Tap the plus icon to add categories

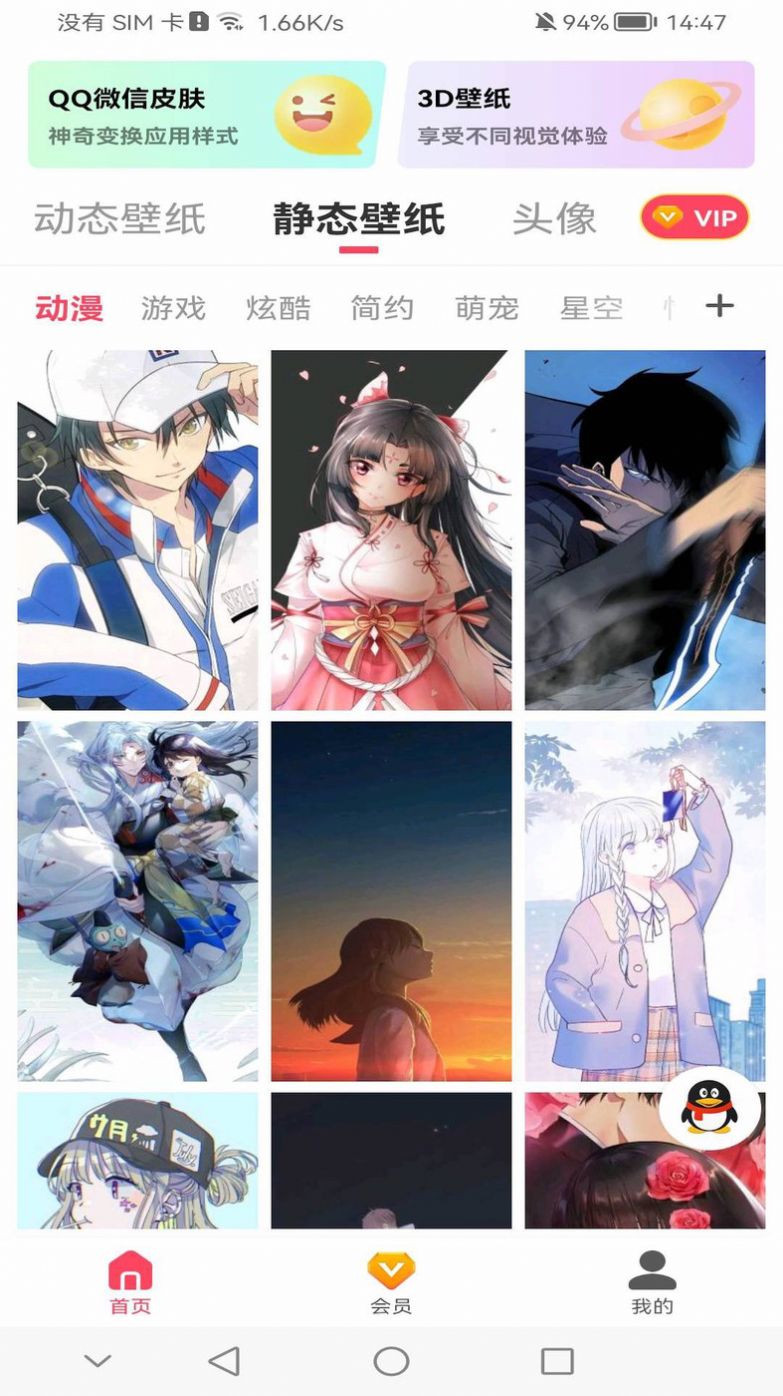click(x=719, y=306)
